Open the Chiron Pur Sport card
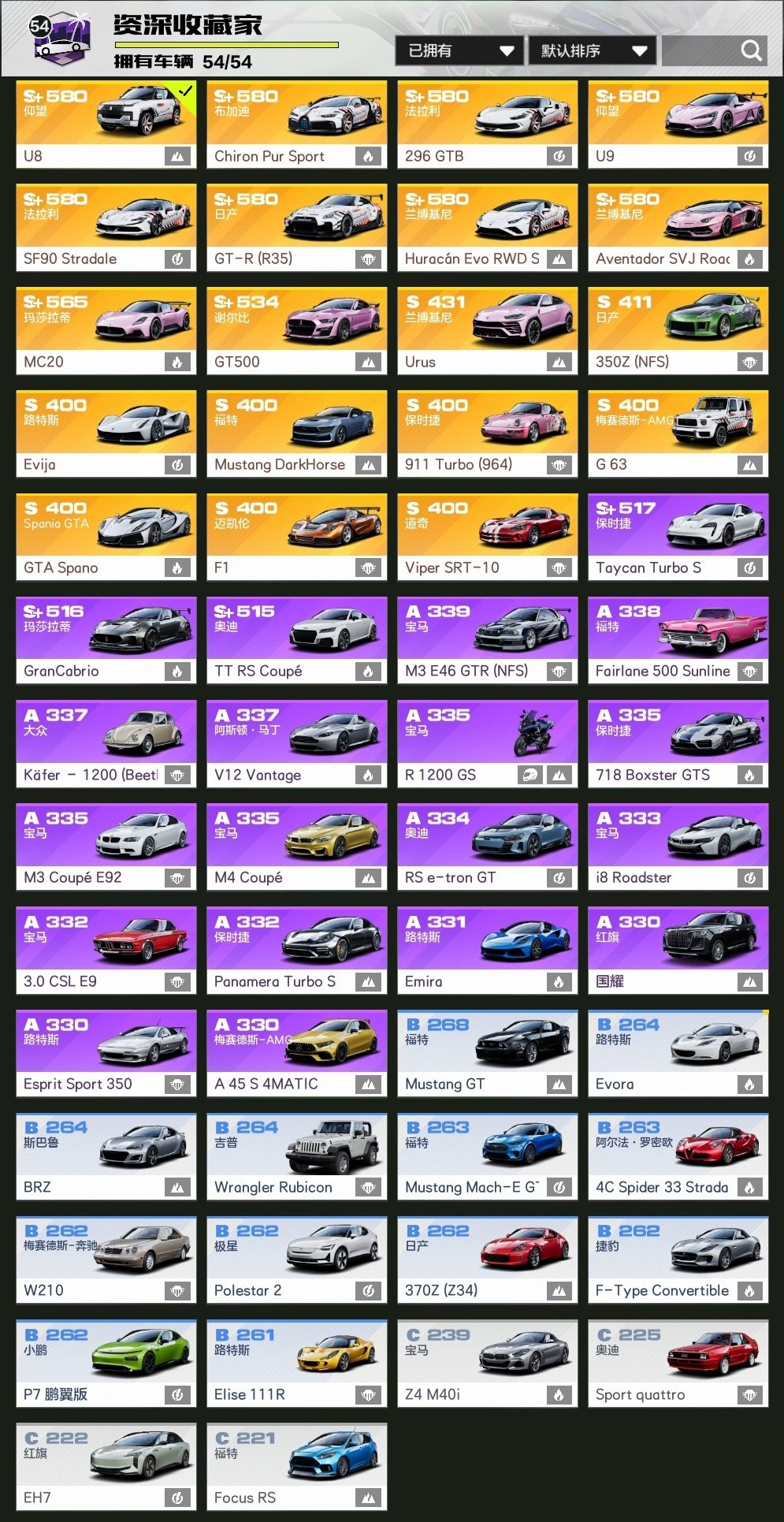784x1522 pixels. (297, 125)
